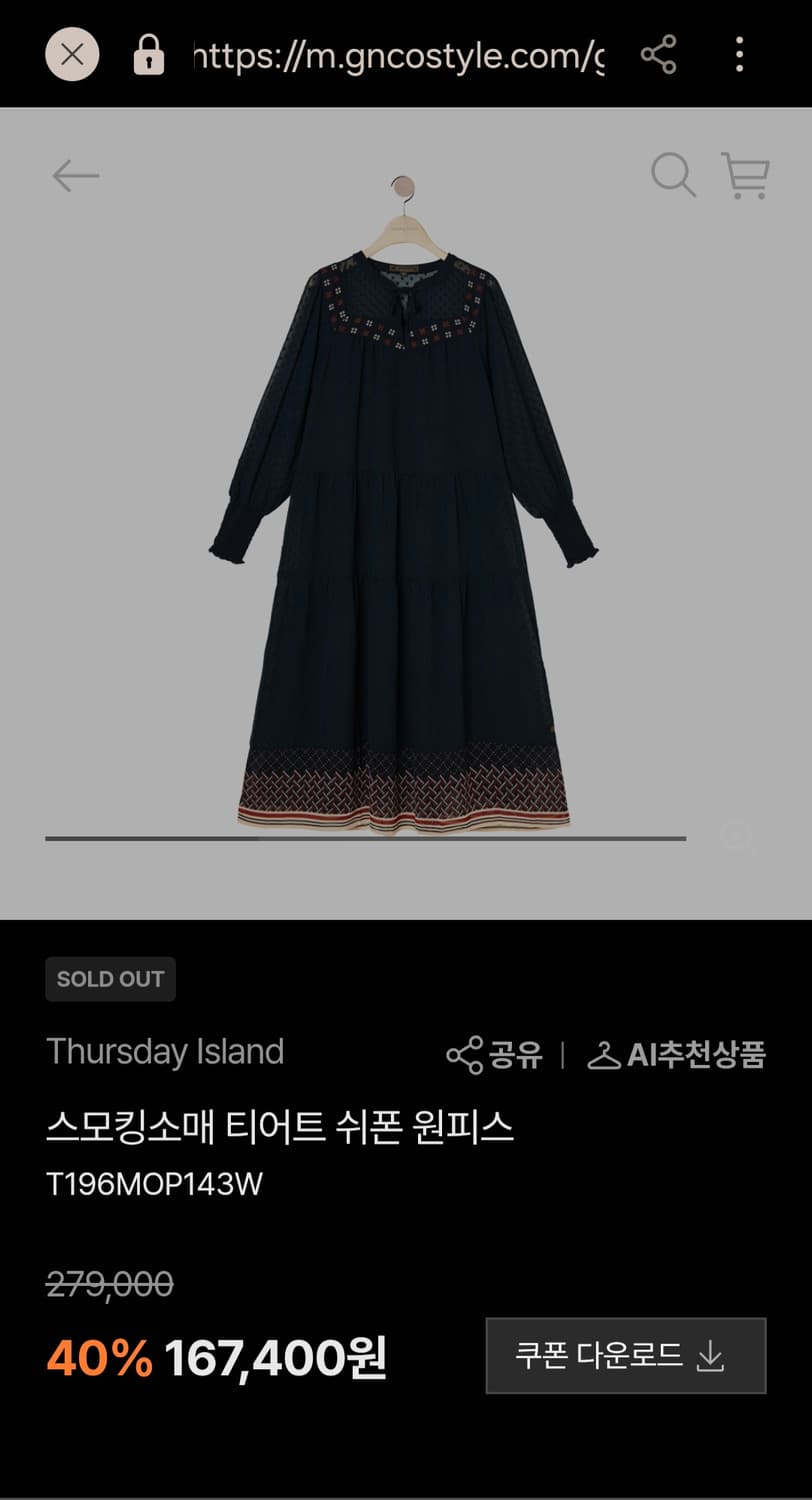Tap the browser share icon in the top bar
This screenshot has width=812, height=1500.
point(659,55)
